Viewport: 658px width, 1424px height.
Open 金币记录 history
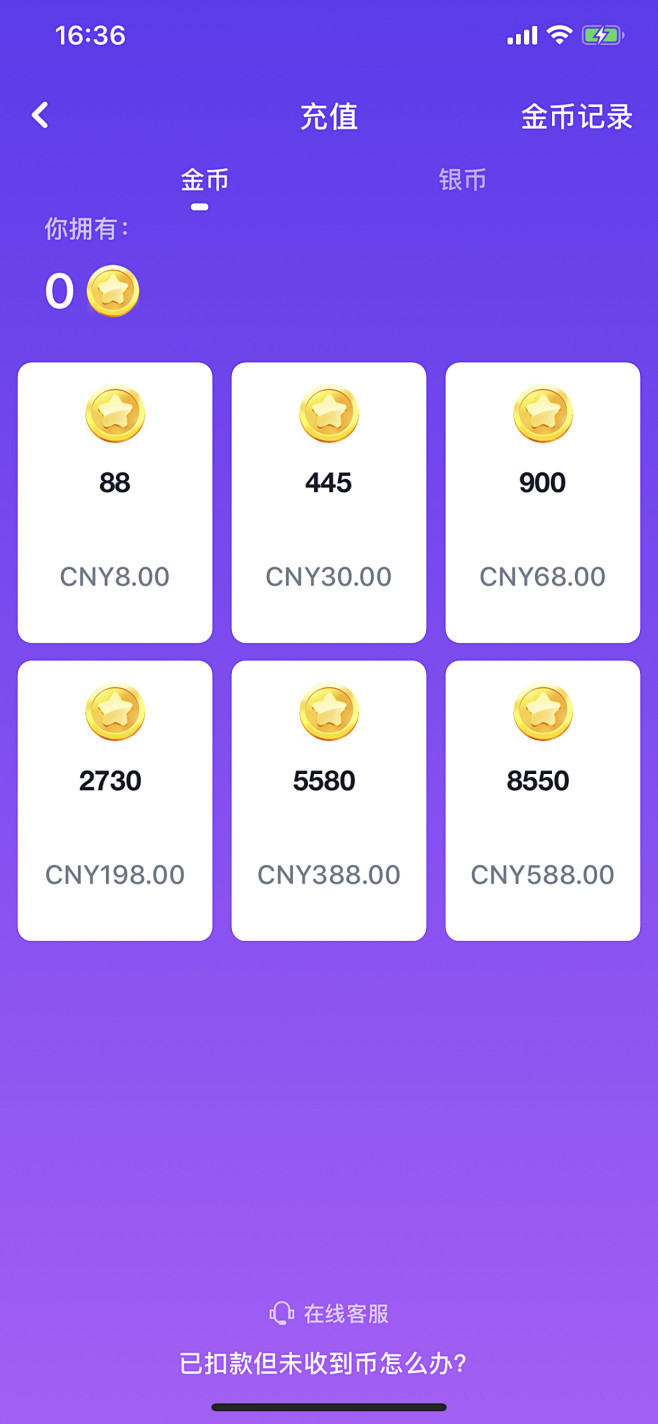(576, 117)
